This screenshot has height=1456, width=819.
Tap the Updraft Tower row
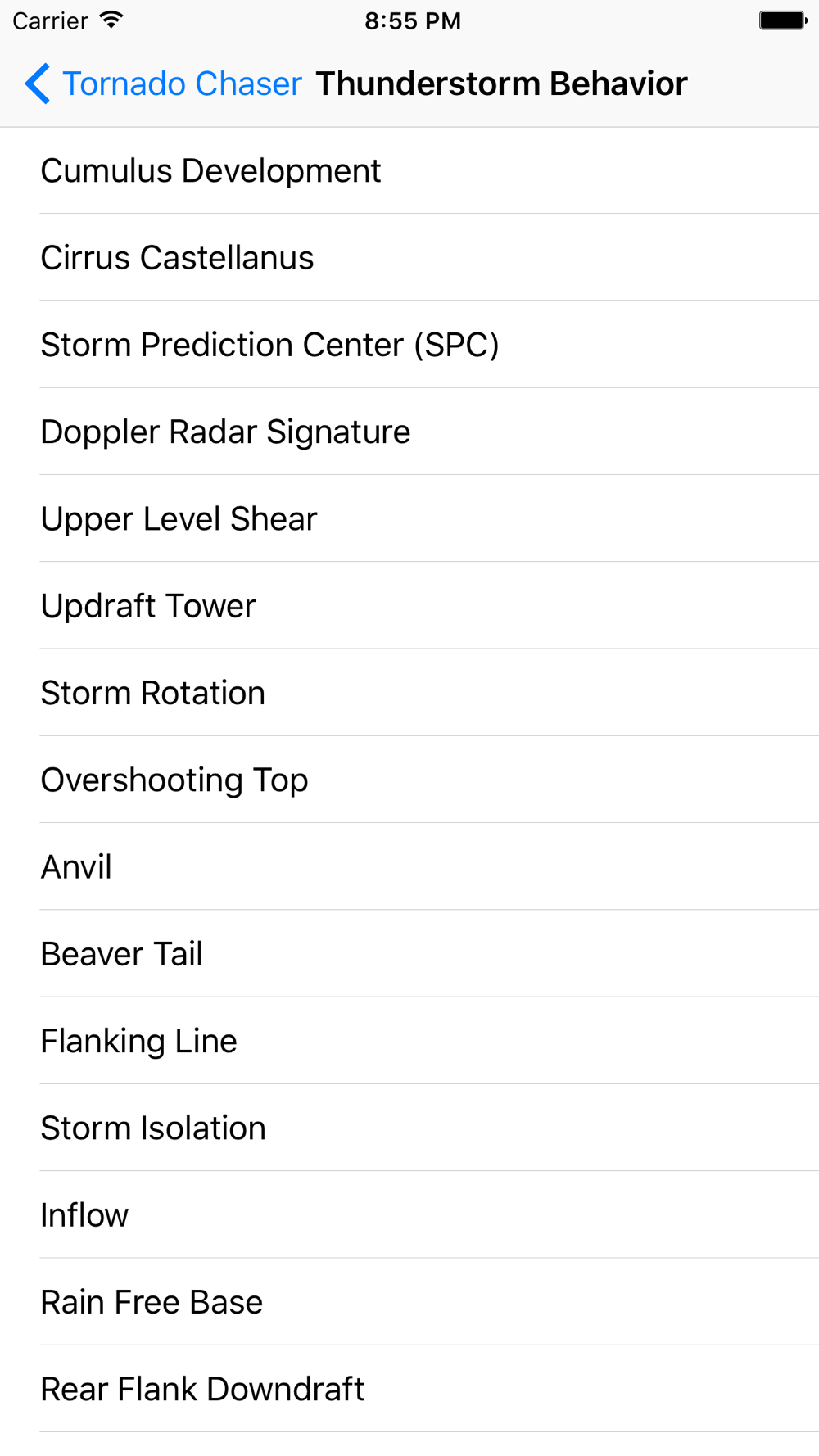pyautogui.click(x=409, y=605)
